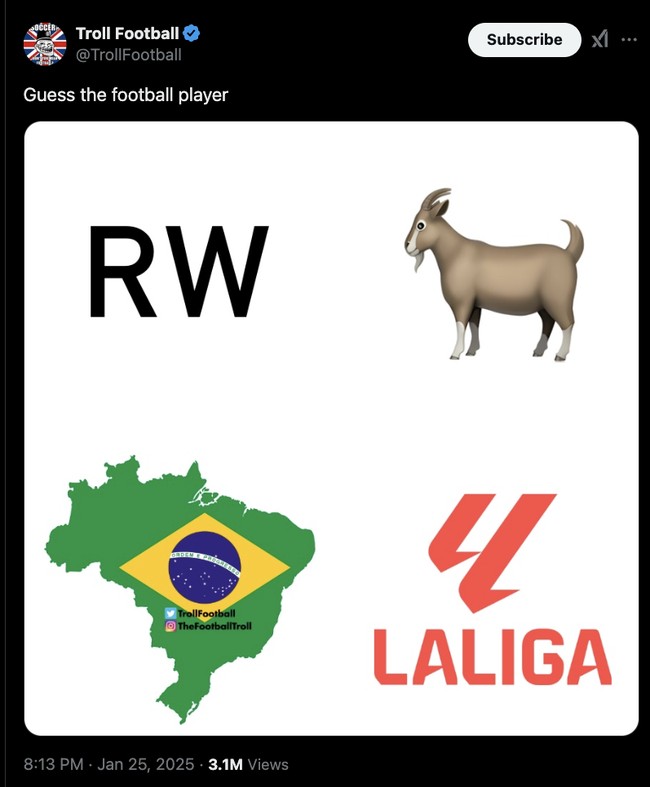The width and height of the screenshot is (650, 787).
Task: Open Troll Football's profile avatar
Action: coord(44,44)
